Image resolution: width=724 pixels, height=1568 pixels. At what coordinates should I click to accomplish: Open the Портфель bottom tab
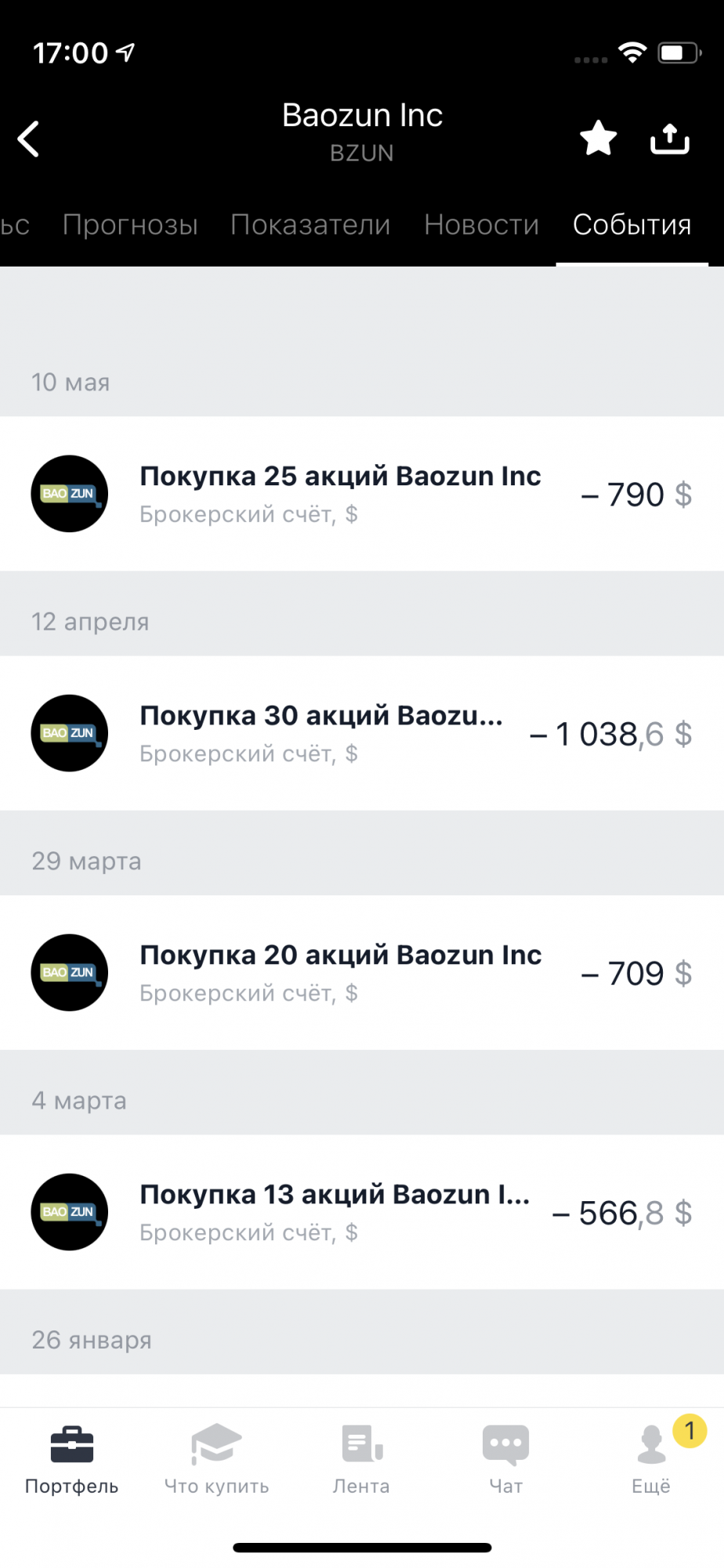[72, 1460]
